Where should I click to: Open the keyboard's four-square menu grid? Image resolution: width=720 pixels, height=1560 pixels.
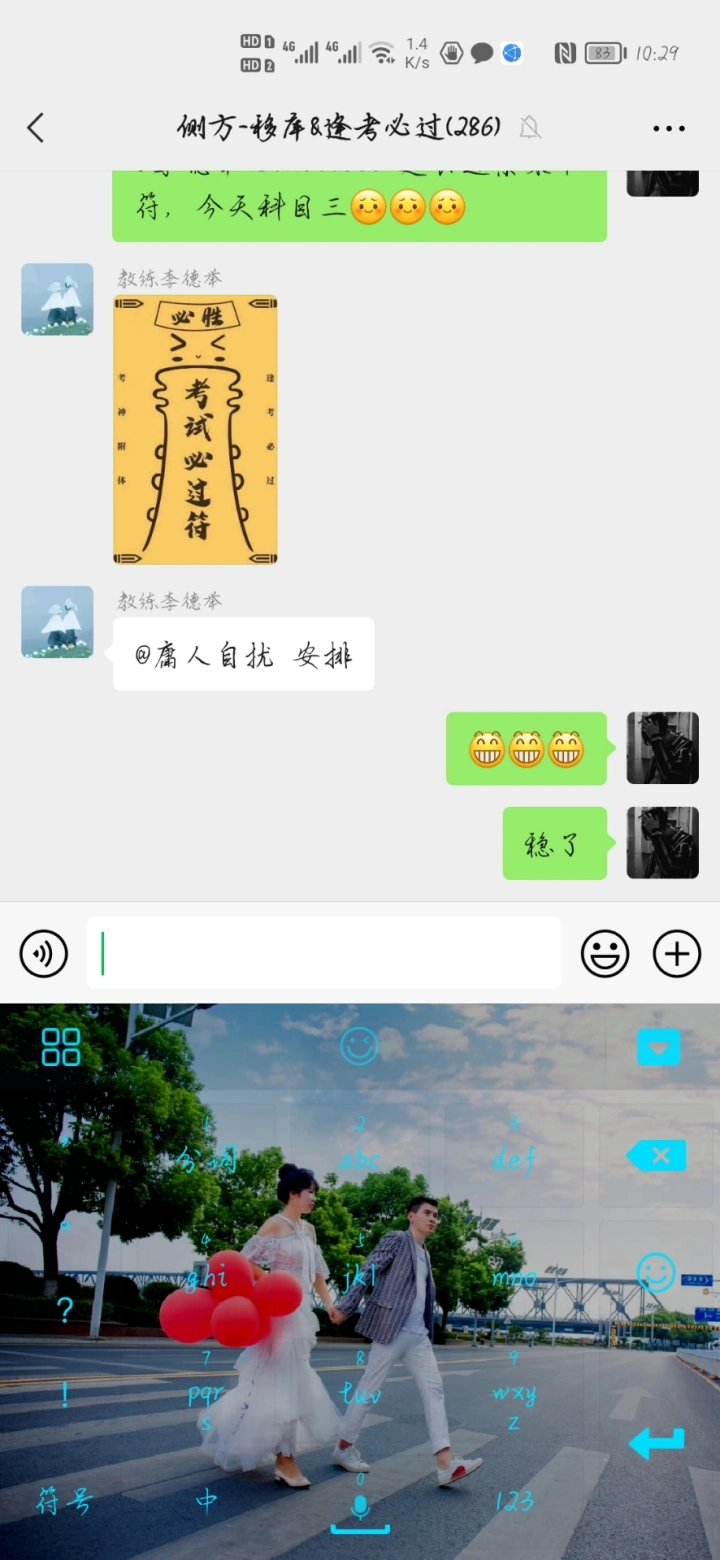[60, 1047]
